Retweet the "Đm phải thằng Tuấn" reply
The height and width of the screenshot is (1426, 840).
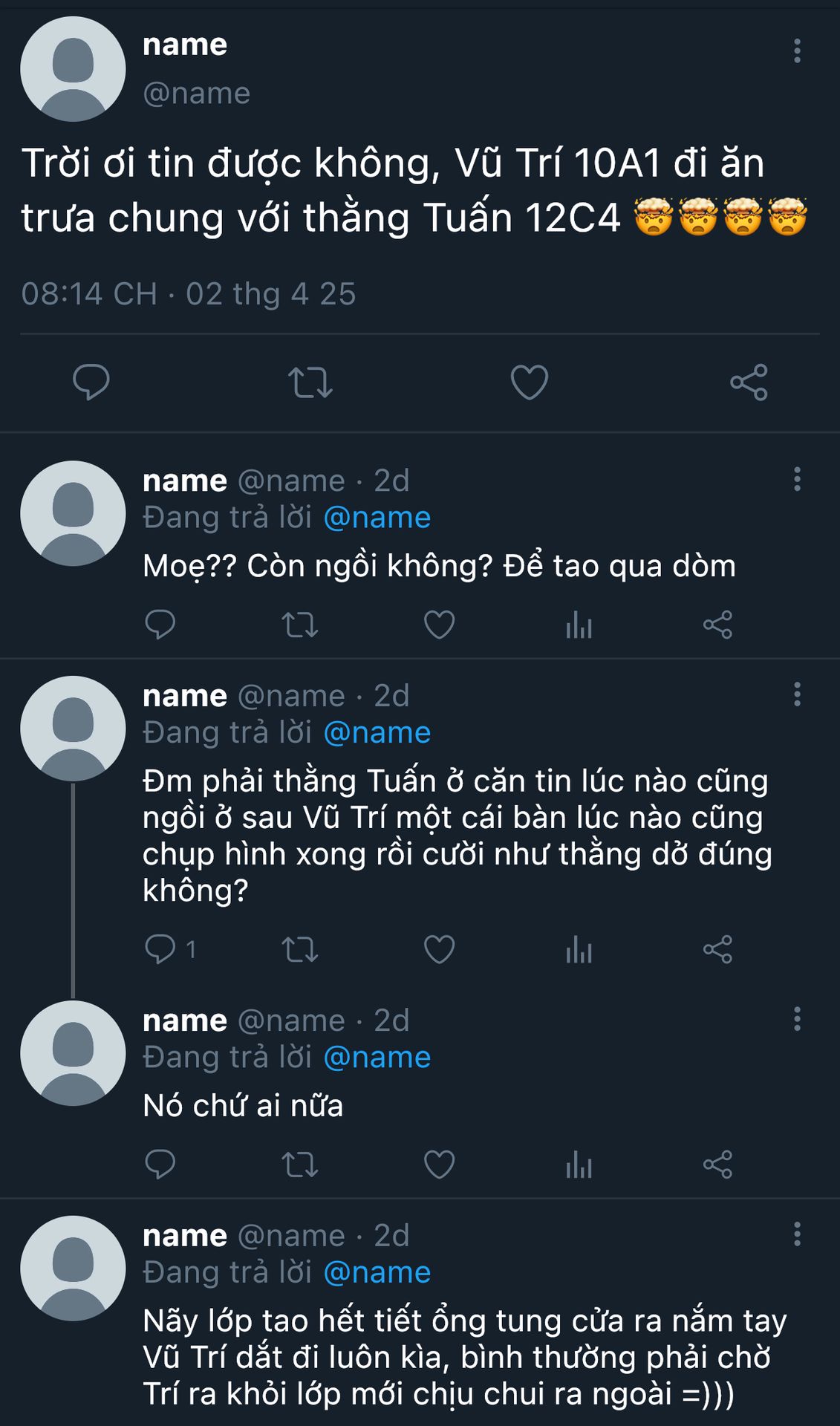(x=300, y=949)
